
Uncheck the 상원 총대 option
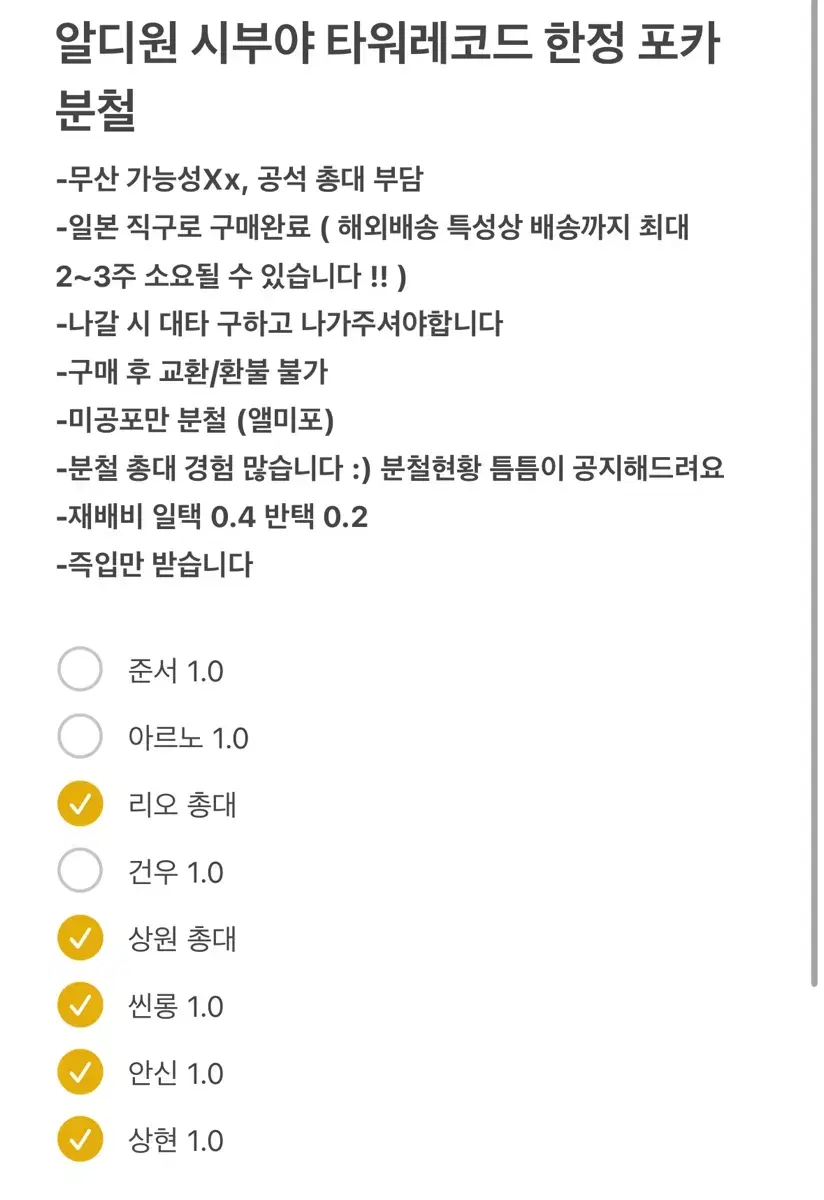click(x=79, y=939)
